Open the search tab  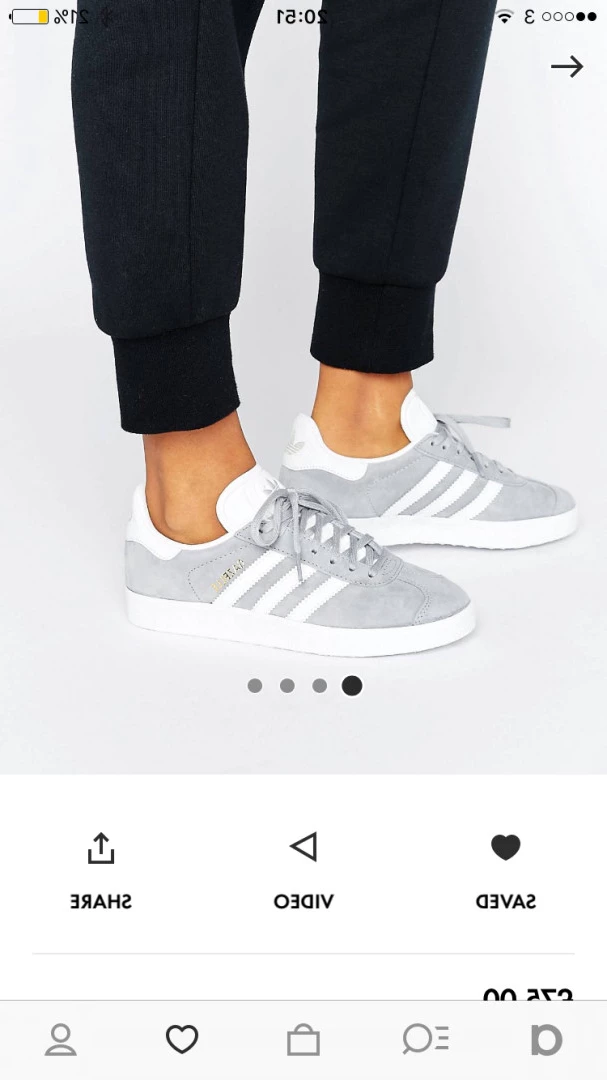425,1040
